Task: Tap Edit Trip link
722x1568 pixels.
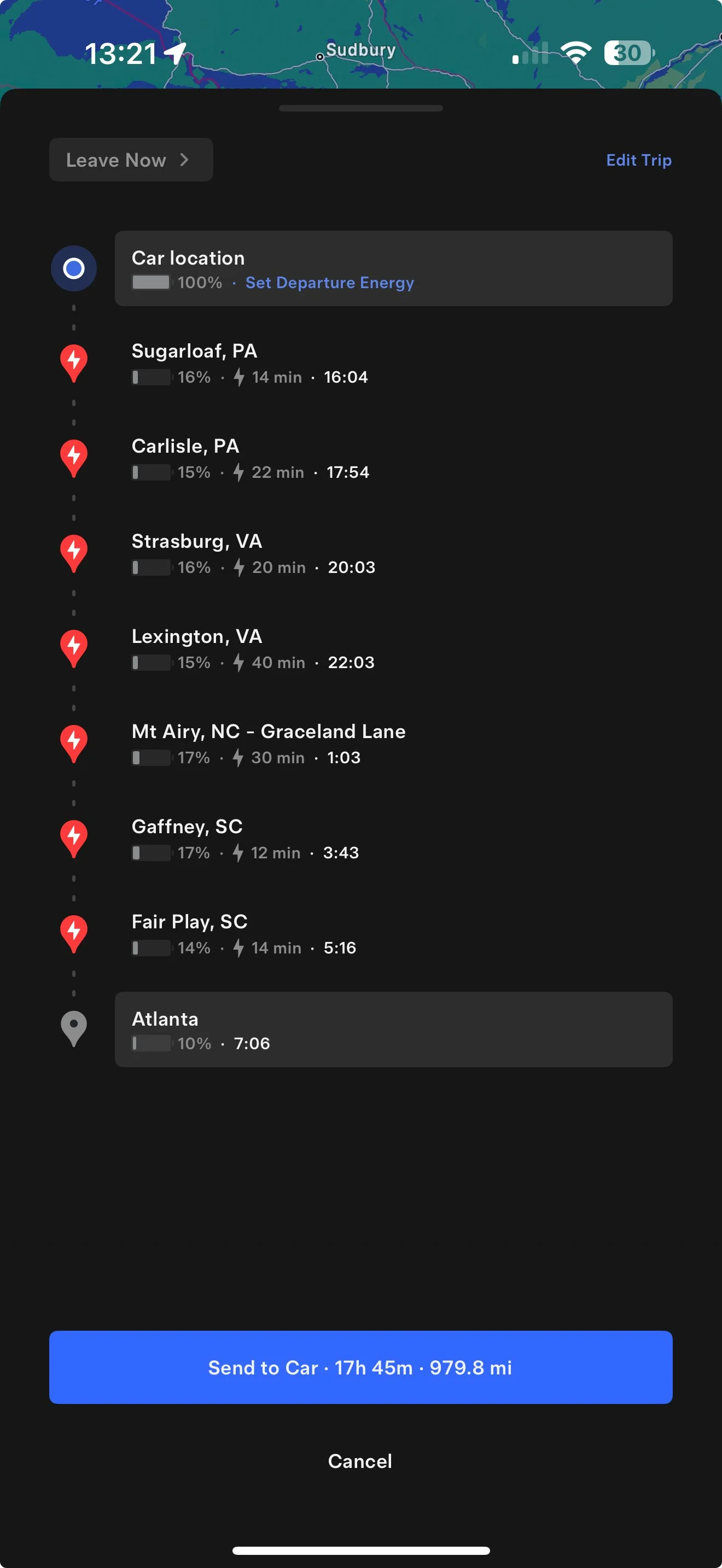Action: point(638,160)
